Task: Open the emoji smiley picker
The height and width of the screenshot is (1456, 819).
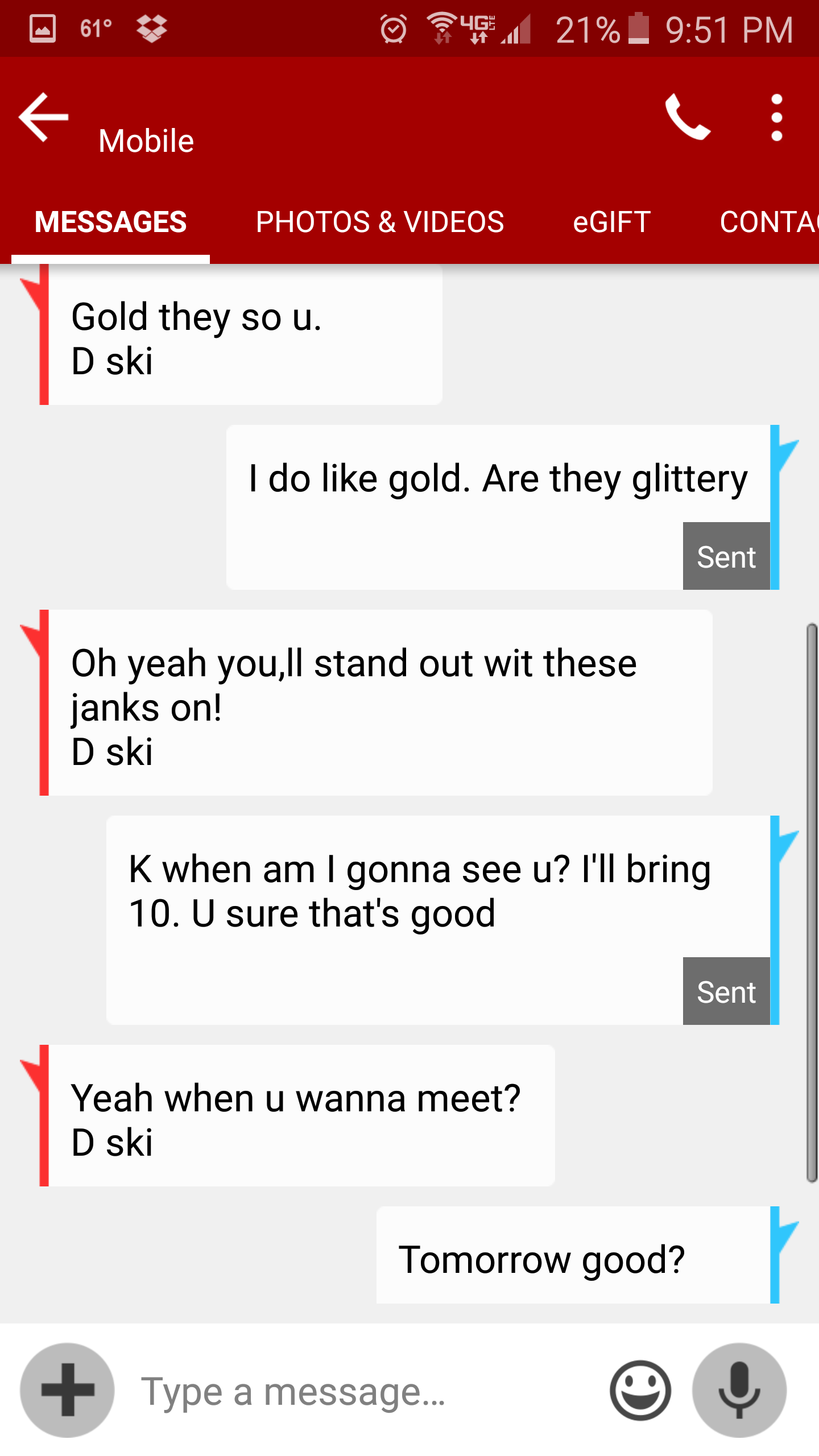Action: coord(640,1389)
